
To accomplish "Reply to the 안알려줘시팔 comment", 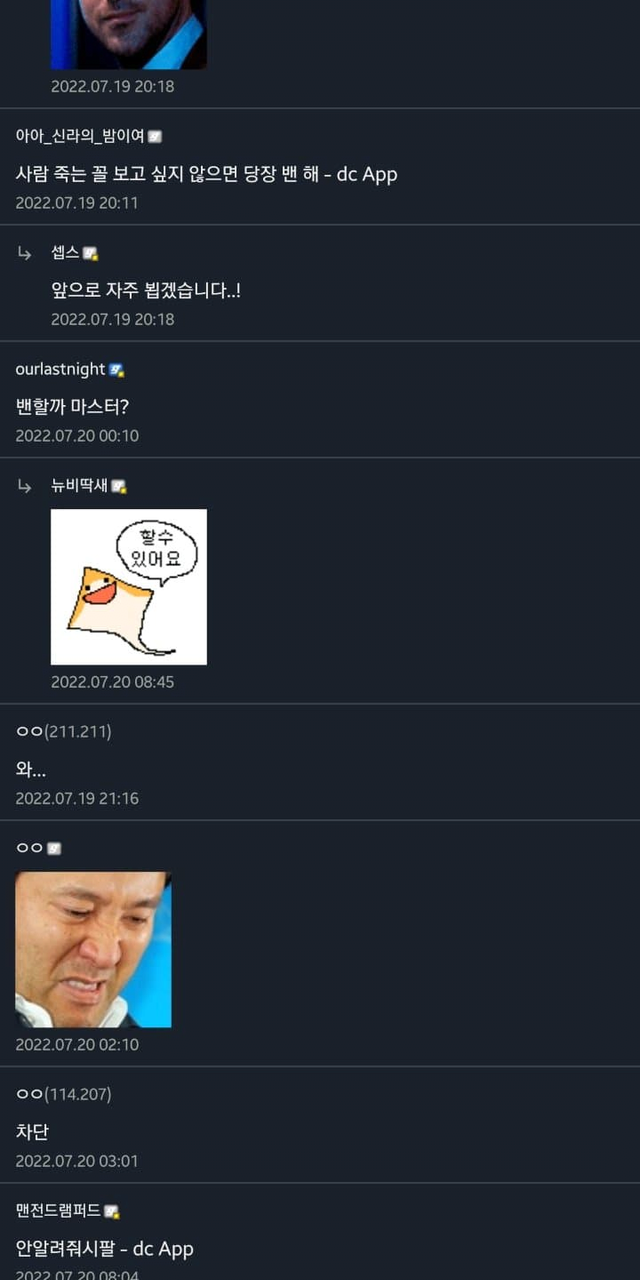I will (x=104, y=1248).
